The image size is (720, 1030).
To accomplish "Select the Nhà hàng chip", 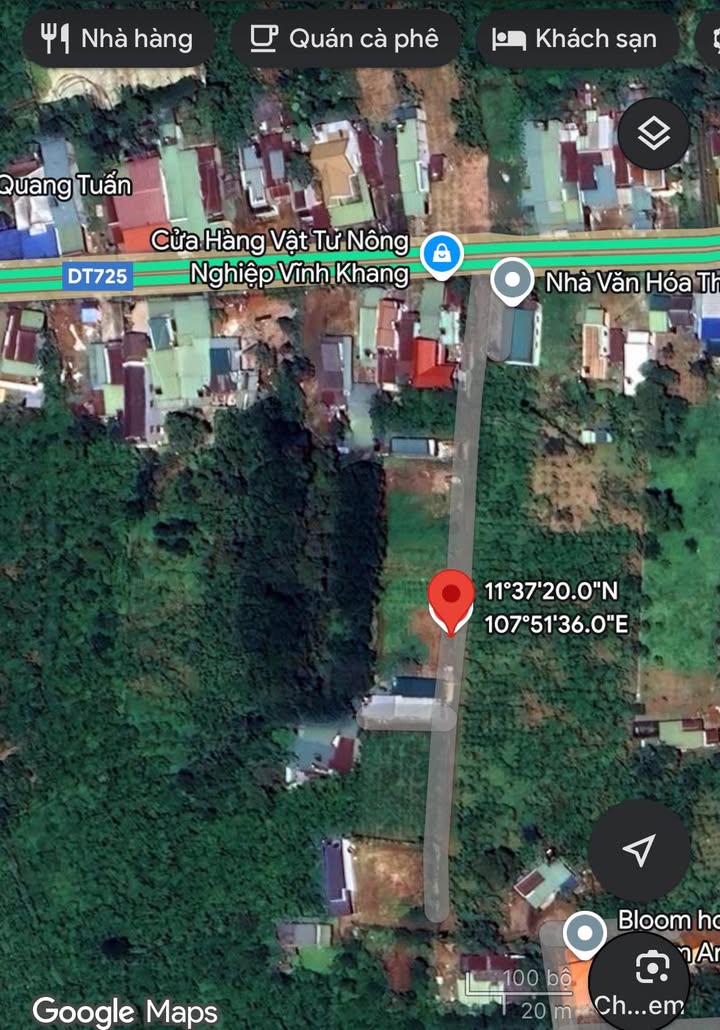I will pos(117,39).
